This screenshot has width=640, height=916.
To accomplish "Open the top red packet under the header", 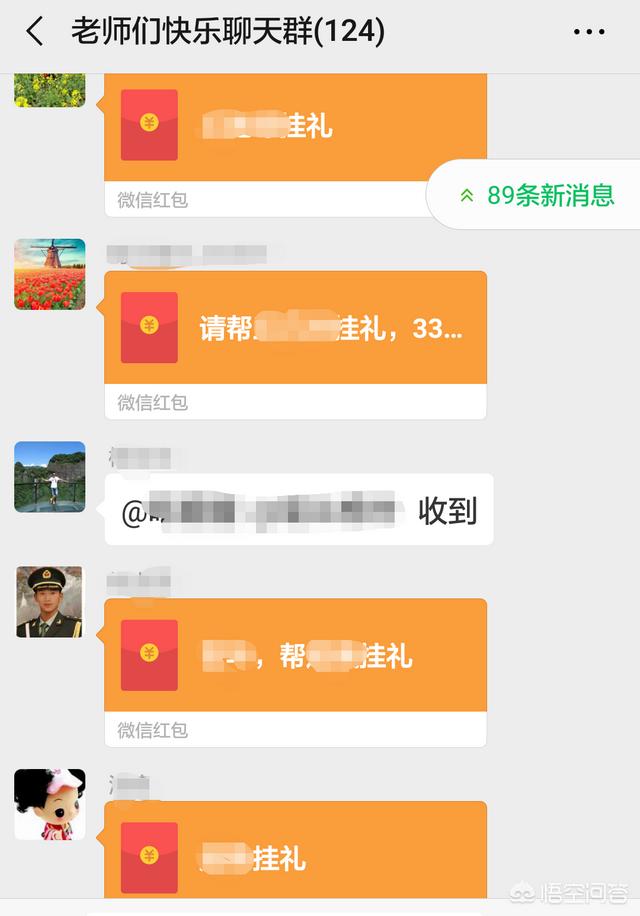I will pyautogui.click(x=295, y=127).
